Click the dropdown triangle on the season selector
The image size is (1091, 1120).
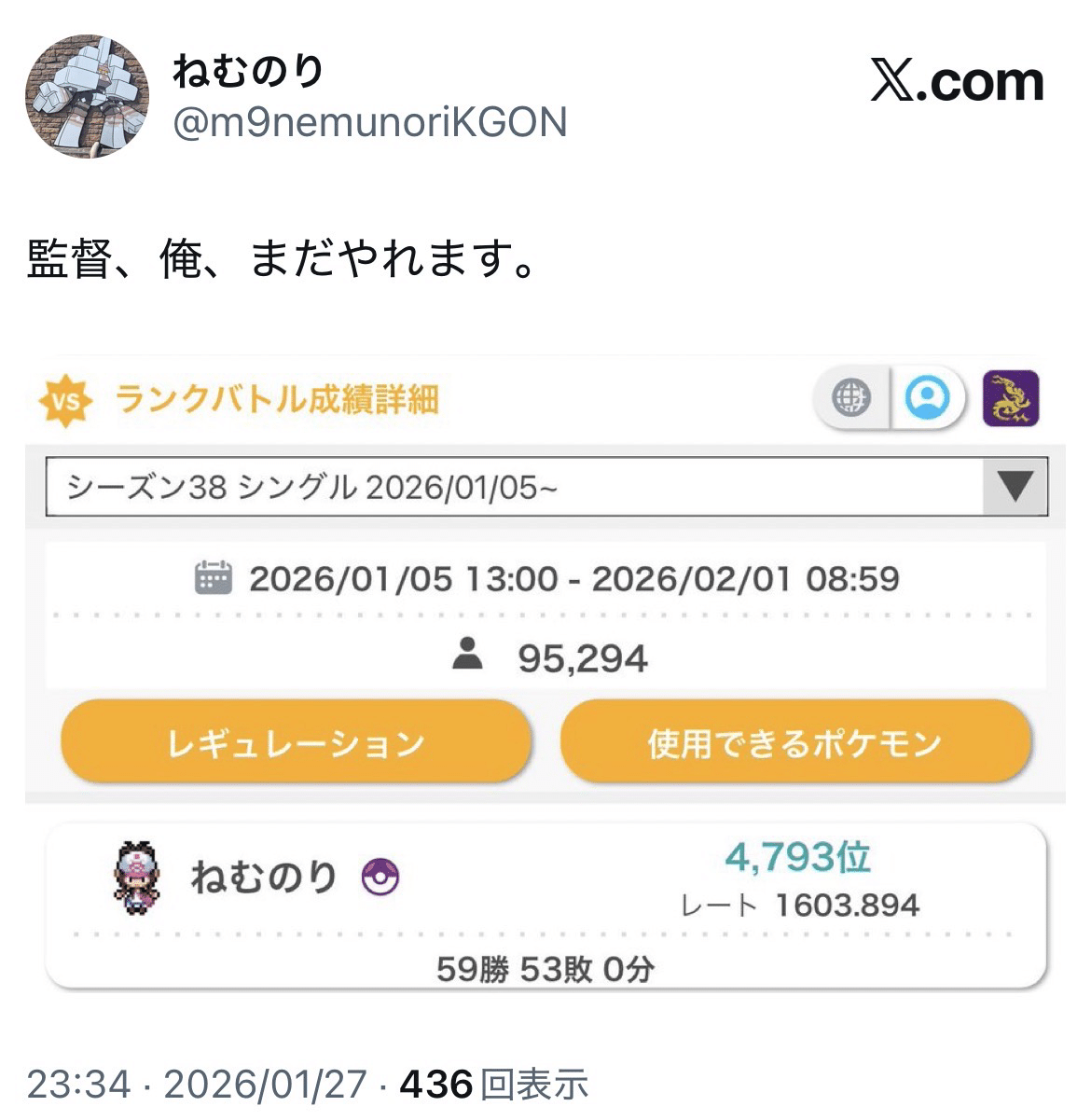(1015, 484)
